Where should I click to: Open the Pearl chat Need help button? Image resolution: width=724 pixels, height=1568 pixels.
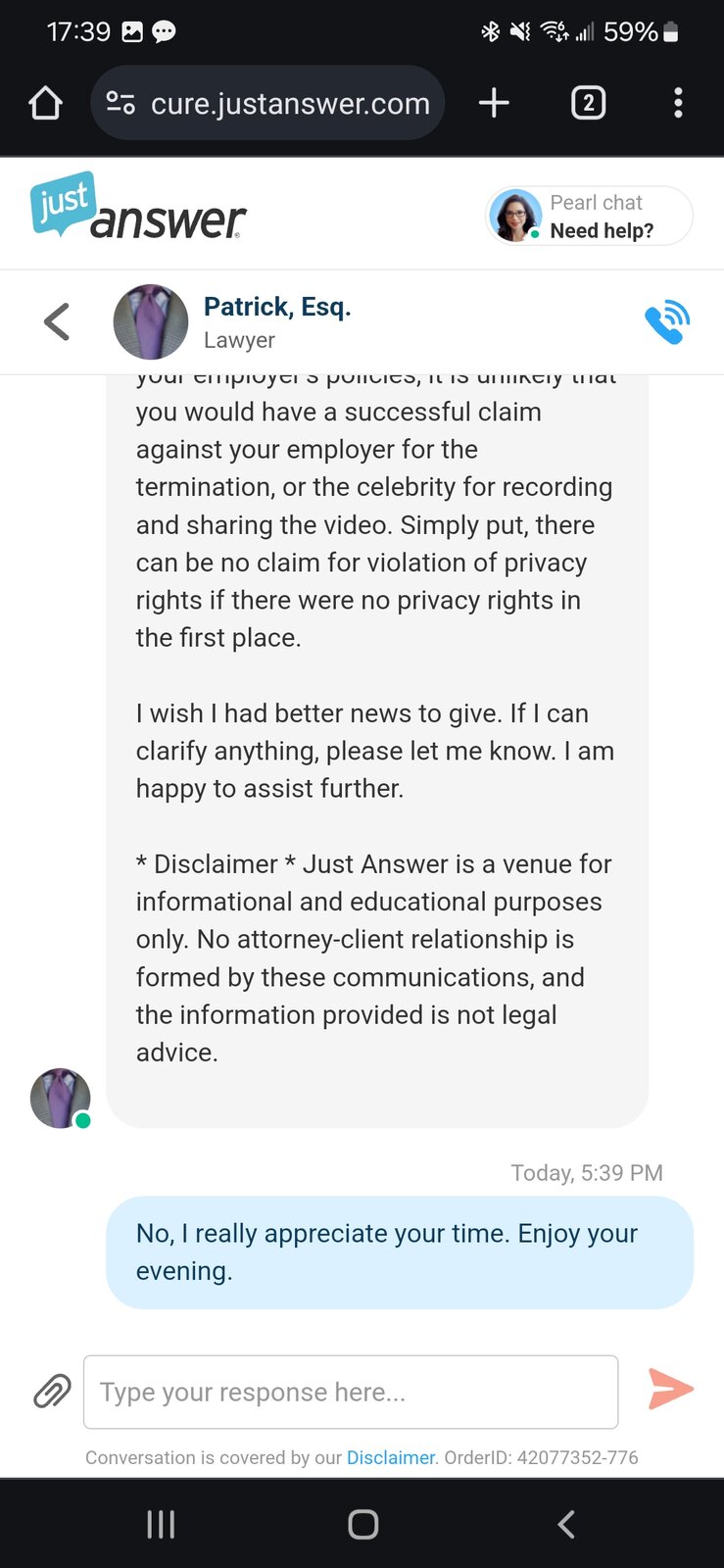click(x=589, y=216)
